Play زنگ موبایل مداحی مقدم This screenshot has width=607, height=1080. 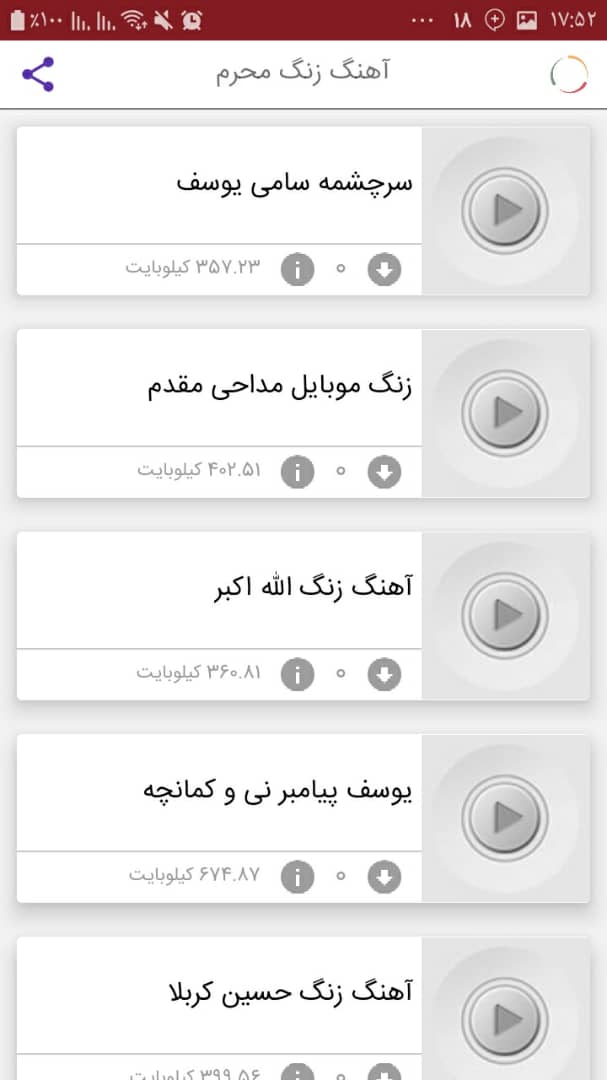505,413
